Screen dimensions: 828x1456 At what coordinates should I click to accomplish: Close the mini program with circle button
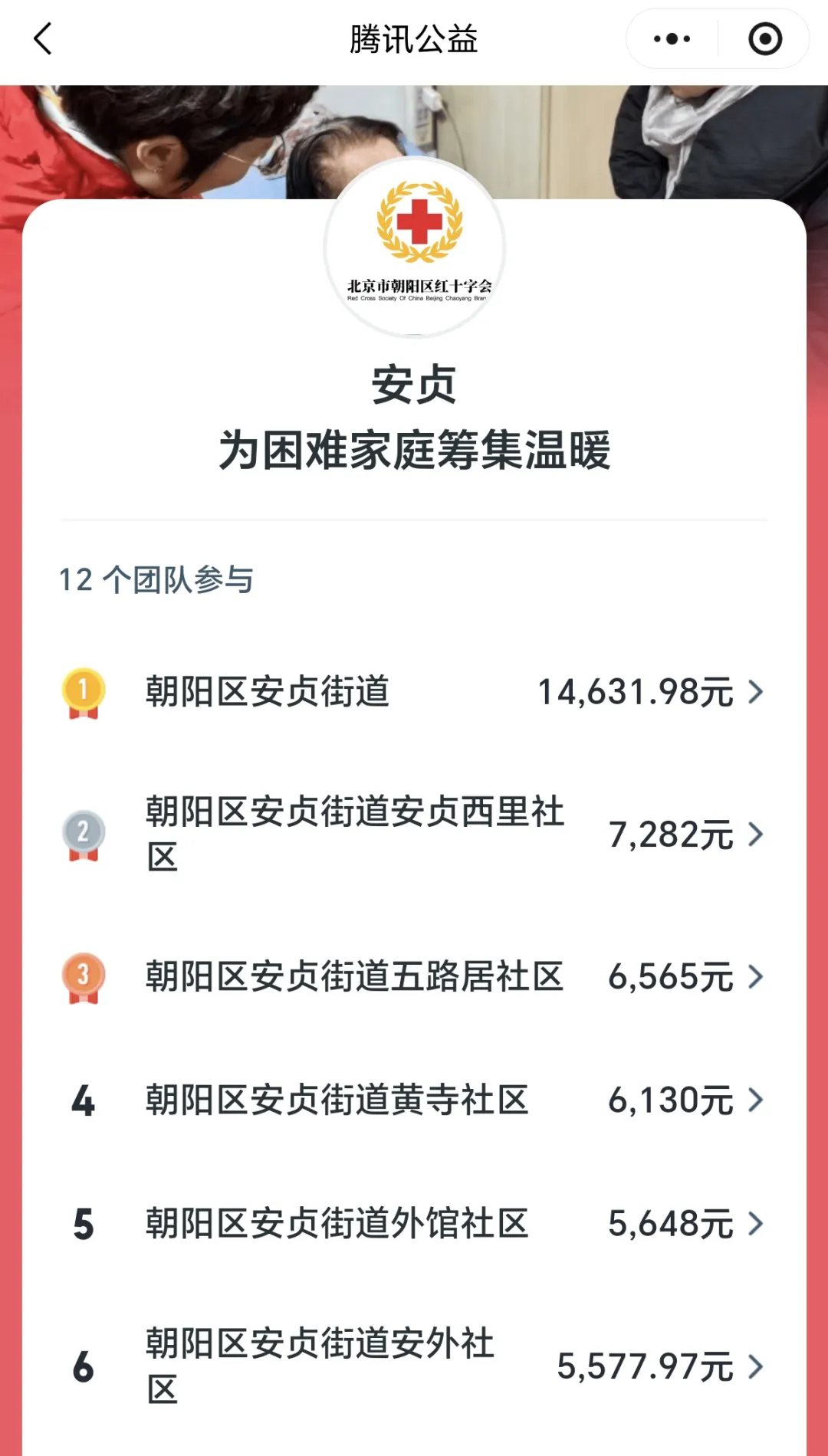[764, 39]
